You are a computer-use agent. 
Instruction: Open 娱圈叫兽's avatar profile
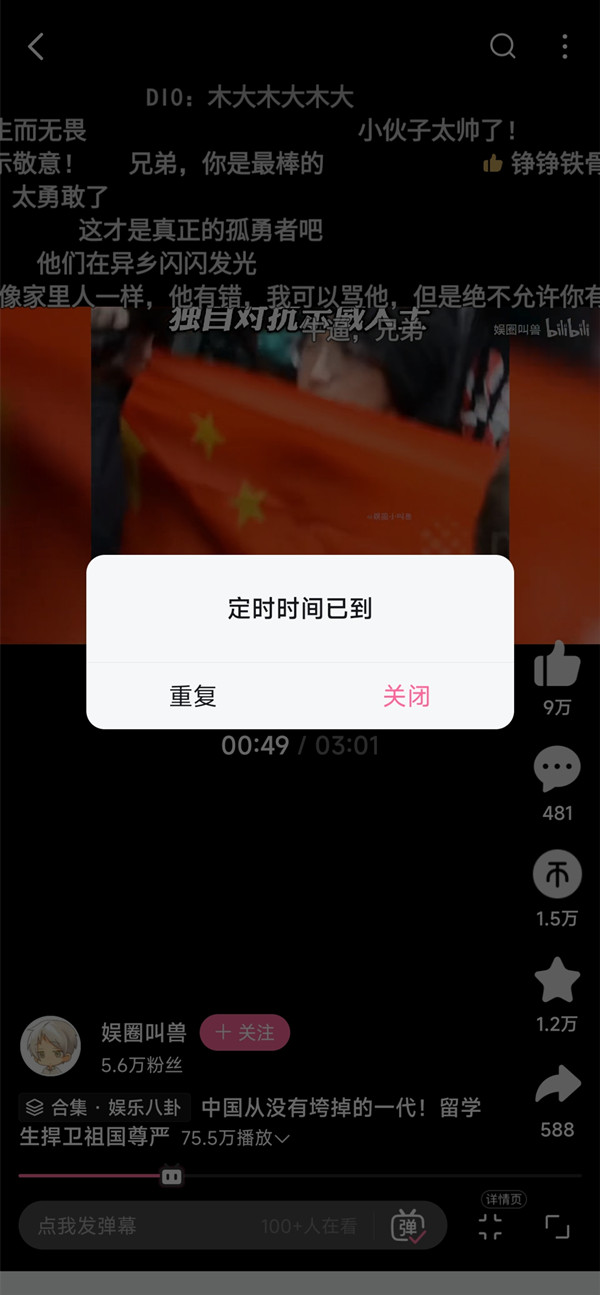point(50,1046)
